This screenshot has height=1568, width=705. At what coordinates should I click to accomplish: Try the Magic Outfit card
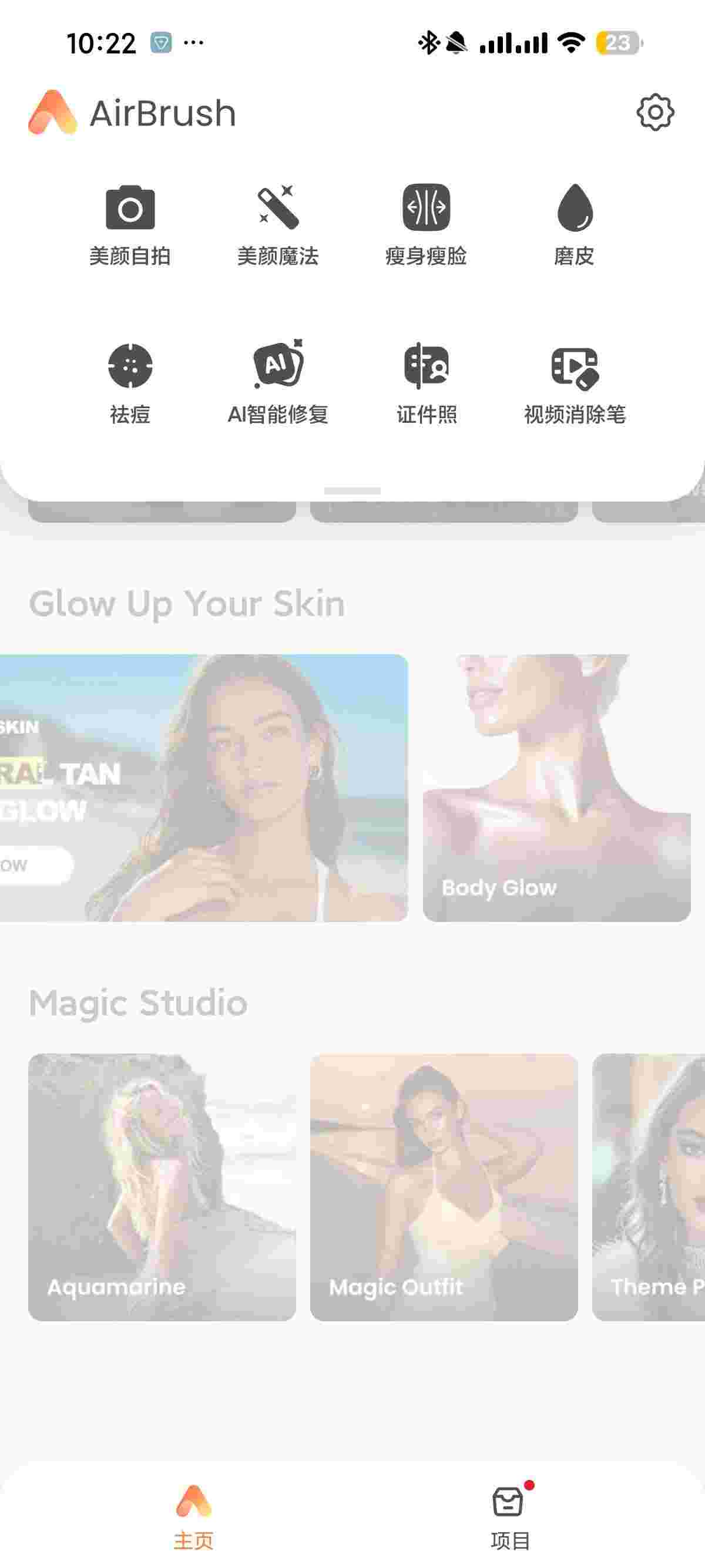pyautogui.click(x=444, y=1187)
